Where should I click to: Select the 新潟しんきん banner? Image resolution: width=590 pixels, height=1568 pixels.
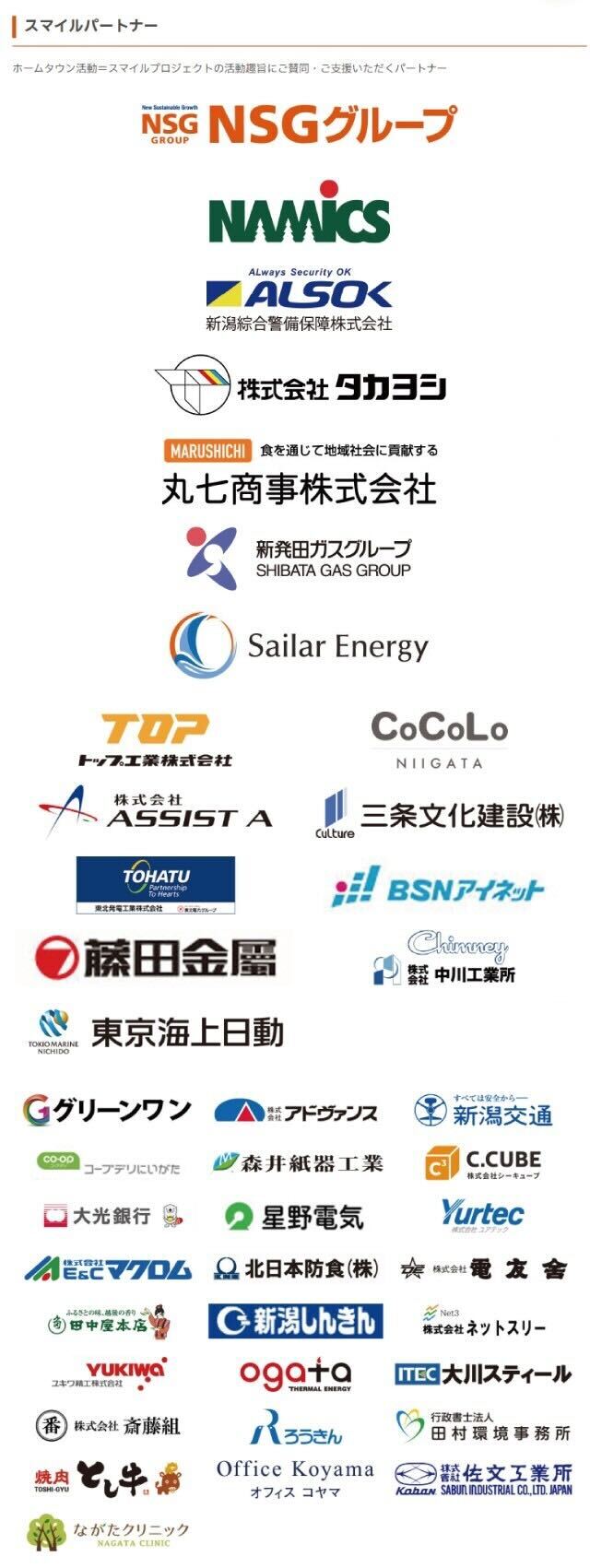[295, 1322]
